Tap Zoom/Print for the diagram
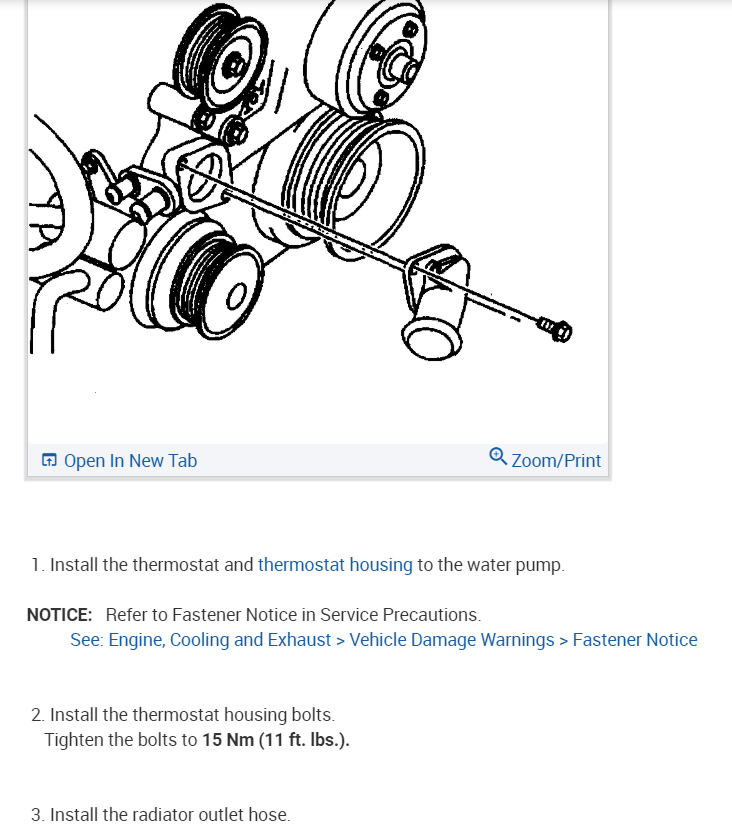Screen dimensions: 732x833 click(x=545, y=460)
